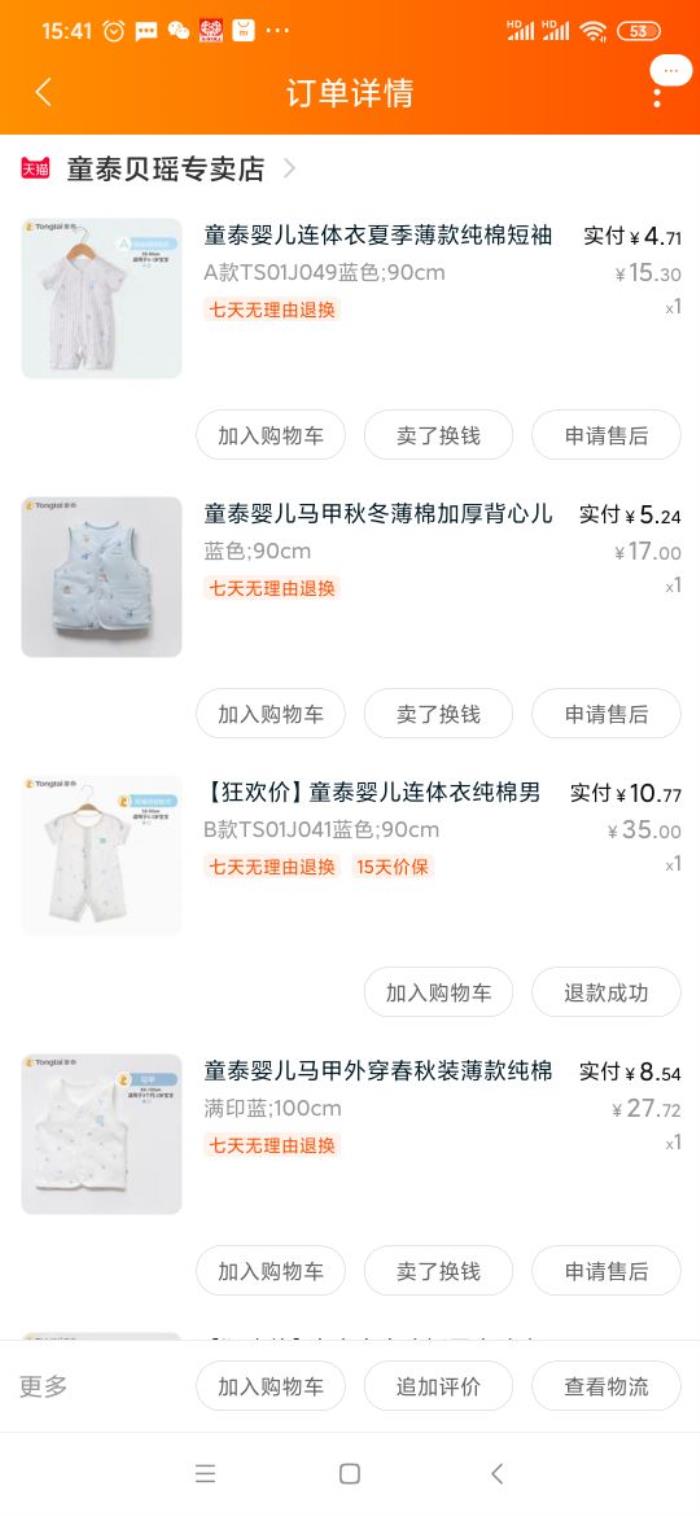Screen dimensions: 700x1516
Task: Tap 卖了换钱 for the 满印蓝 vest
Action: point(438,1271)
